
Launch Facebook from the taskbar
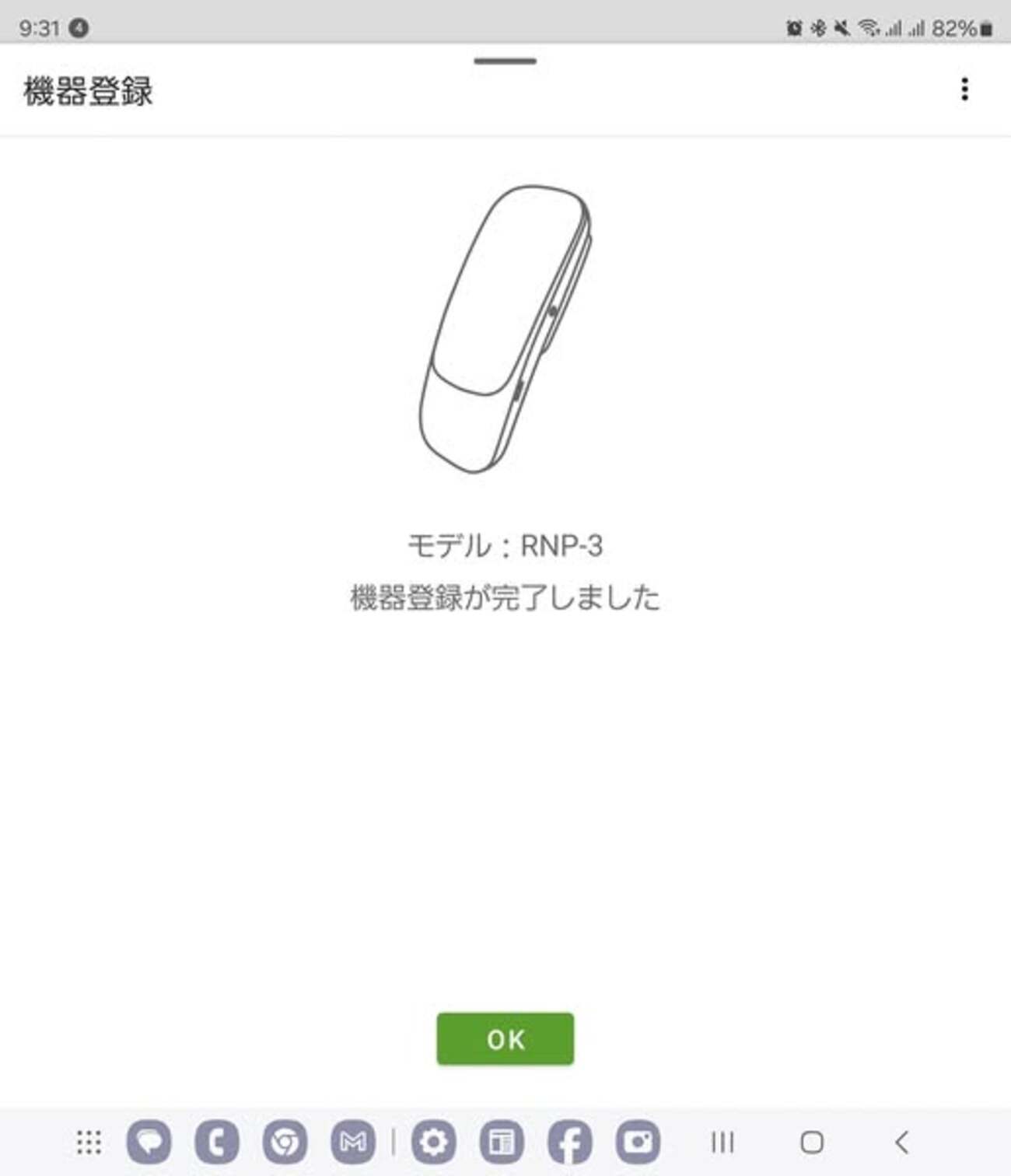[x=569, y=1142]
